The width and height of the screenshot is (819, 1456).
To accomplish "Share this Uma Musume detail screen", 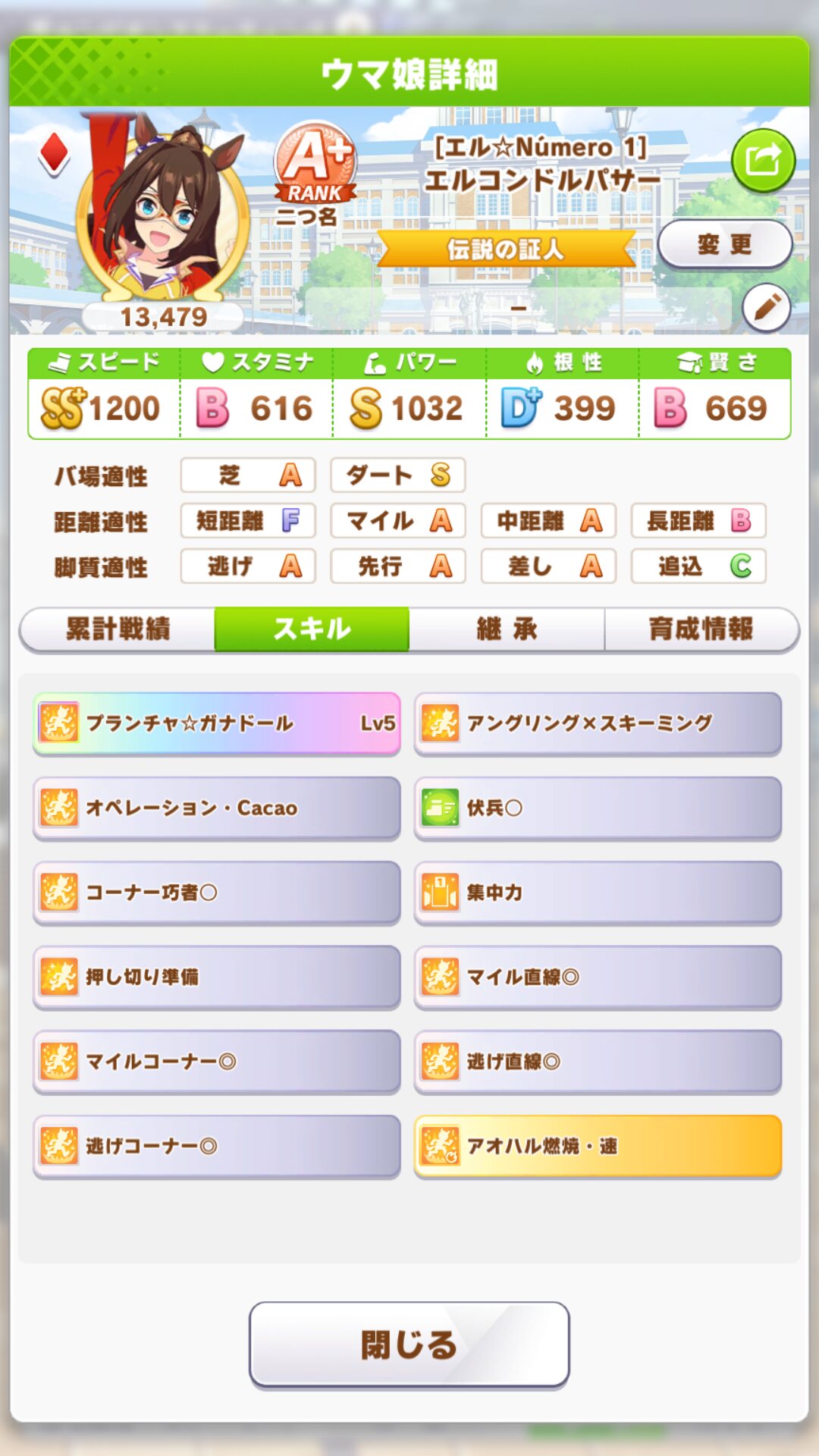I will click(763, 161).
